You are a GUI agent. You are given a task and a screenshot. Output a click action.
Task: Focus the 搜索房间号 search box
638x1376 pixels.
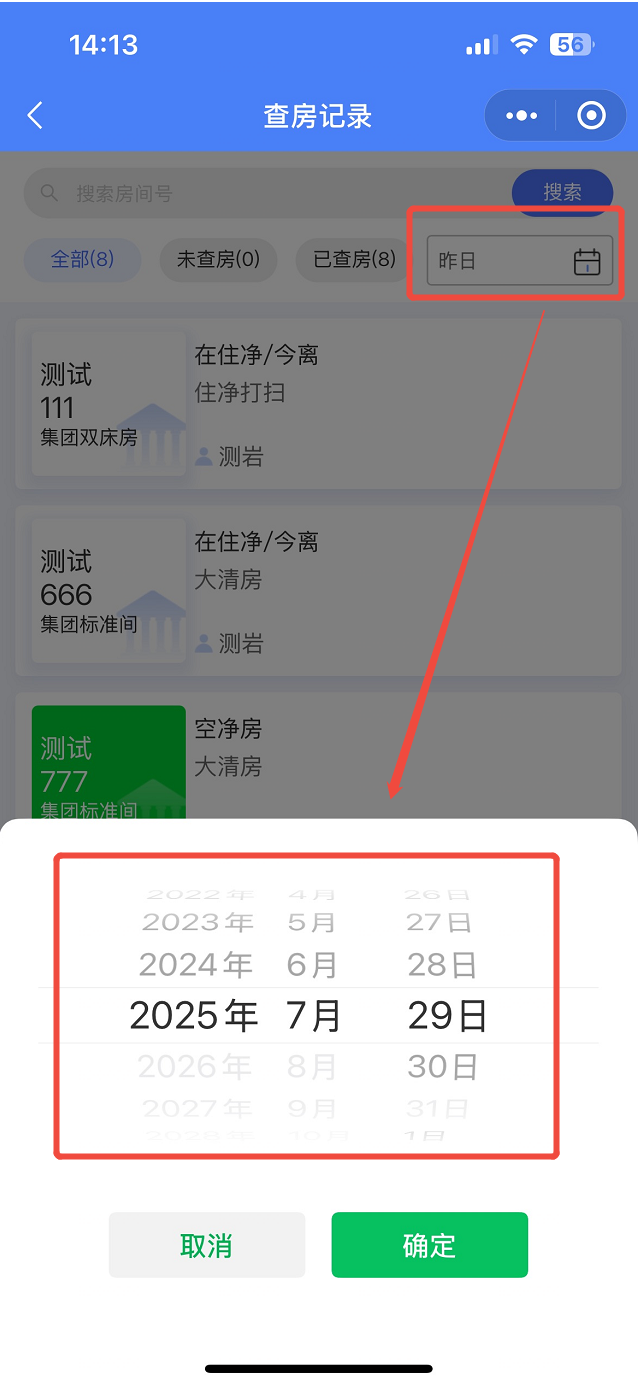click(x=270, y=194)
